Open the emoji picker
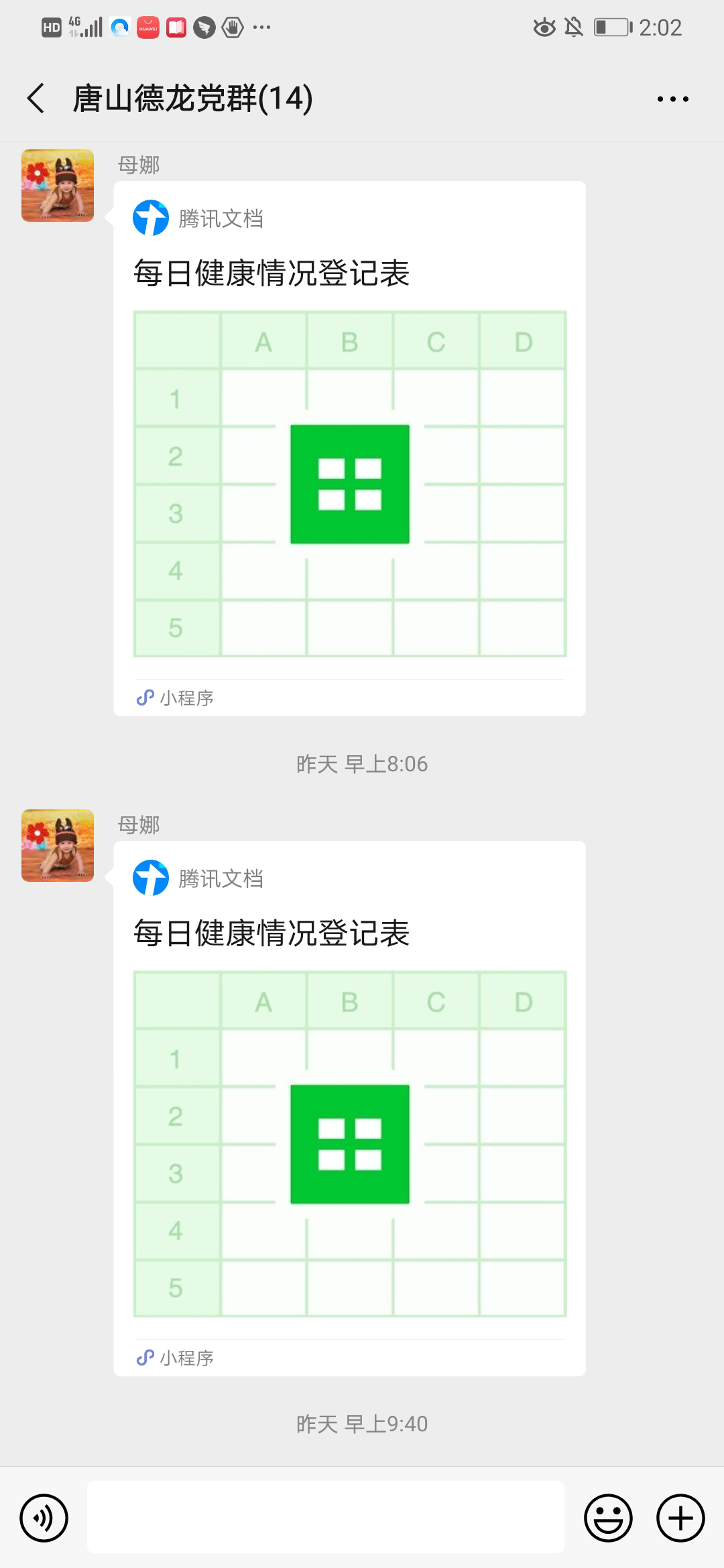 (x=608, y=1518)
